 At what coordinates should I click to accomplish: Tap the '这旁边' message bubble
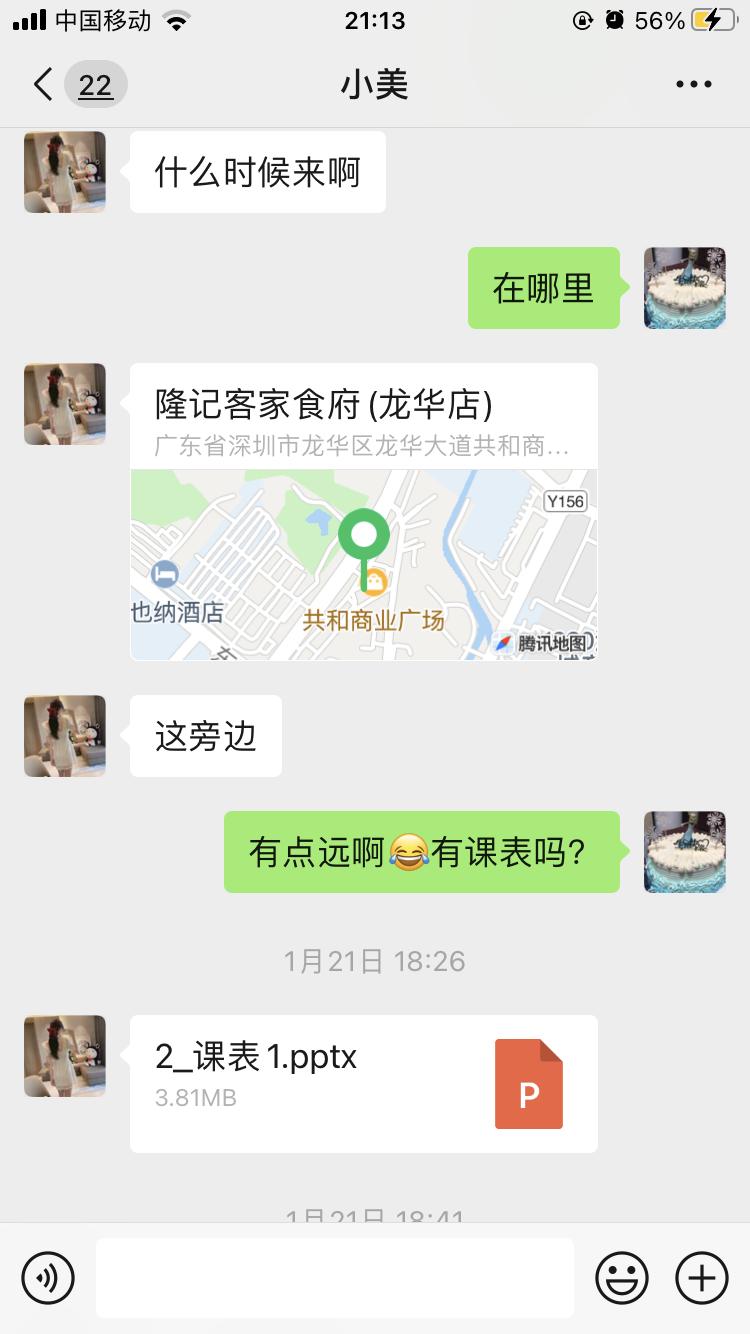(x=205, y=735)
